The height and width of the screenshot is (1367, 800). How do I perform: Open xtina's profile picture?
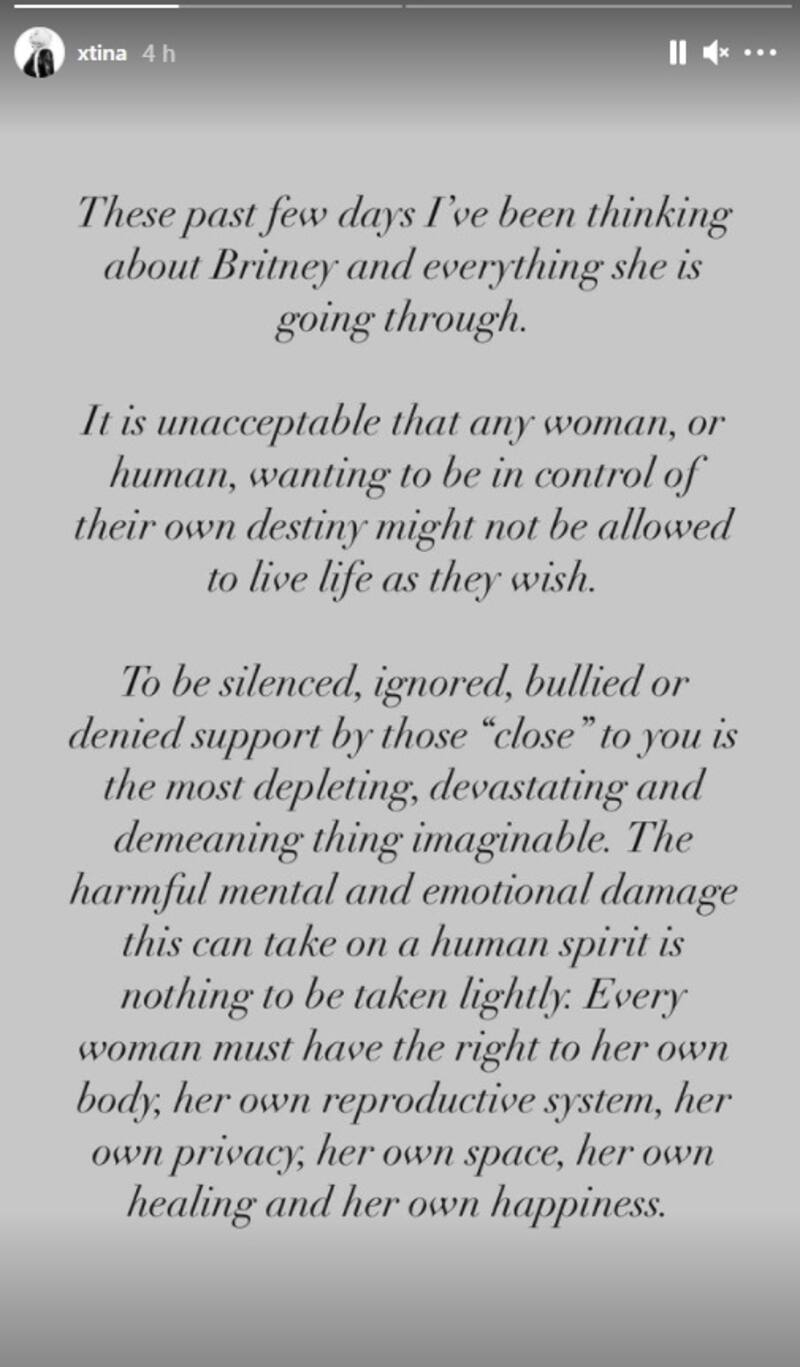click(x=39, y=53)
